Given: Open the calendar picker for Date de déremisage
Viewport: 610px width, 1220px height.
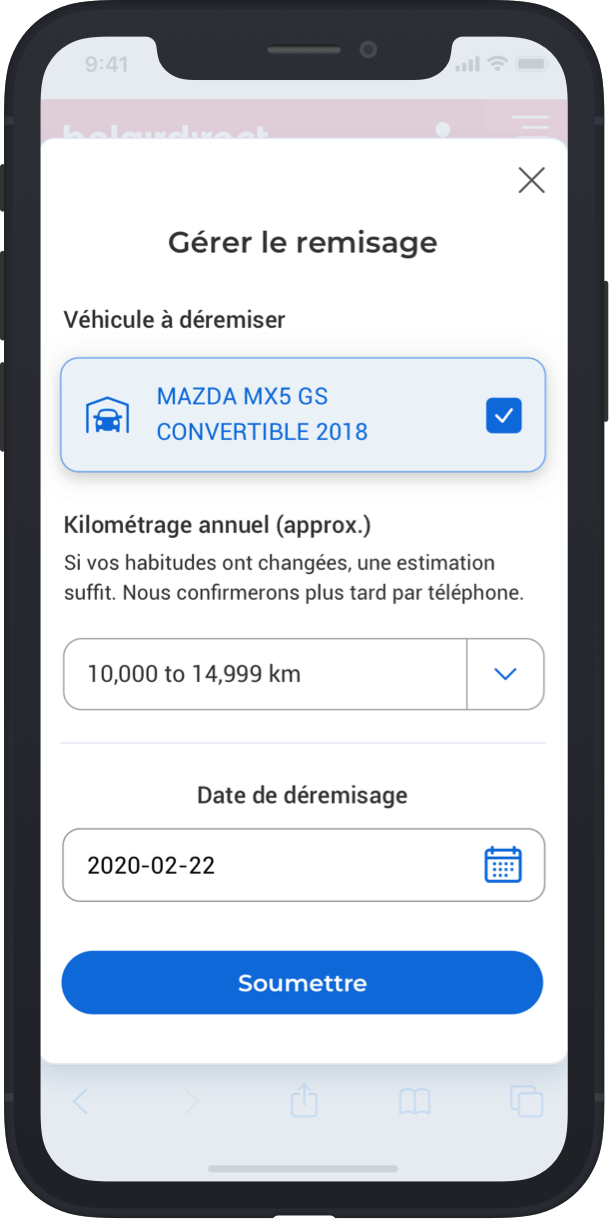Looking at the screenshot, I should tap(503, 864).
